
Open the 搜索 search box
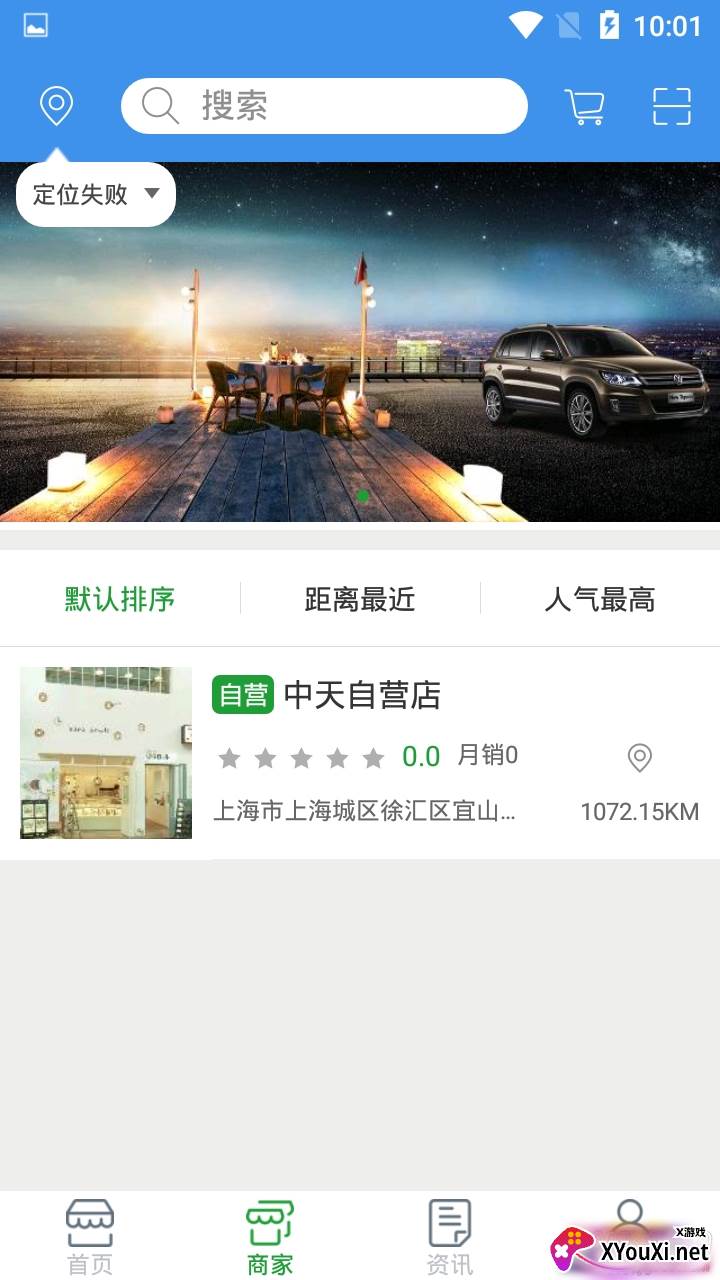pos(324,106)
